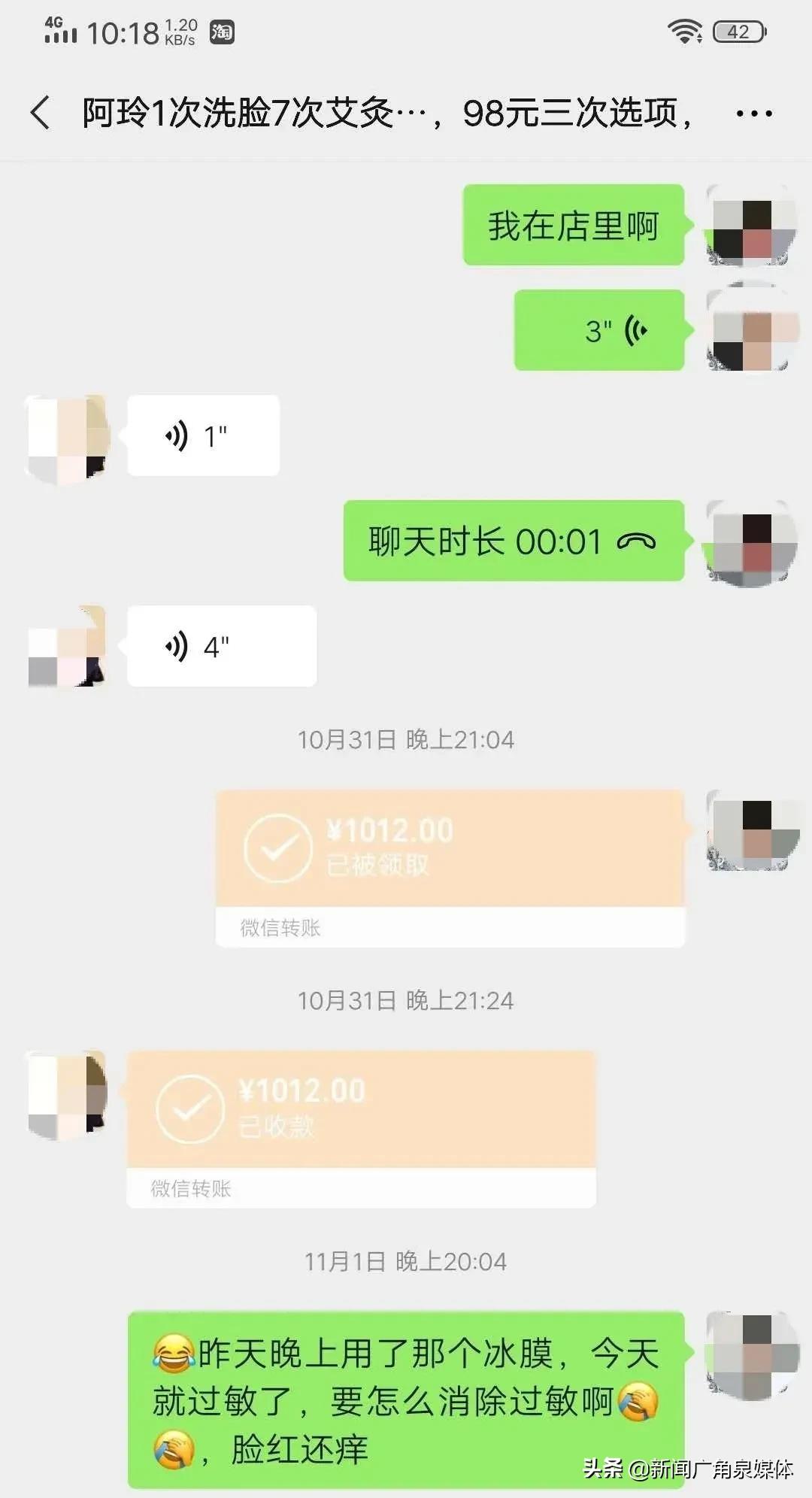Tap the speaker icon on the 1" voice message
The height and width of the screenshot is (1498, 812).
(177, 434)
